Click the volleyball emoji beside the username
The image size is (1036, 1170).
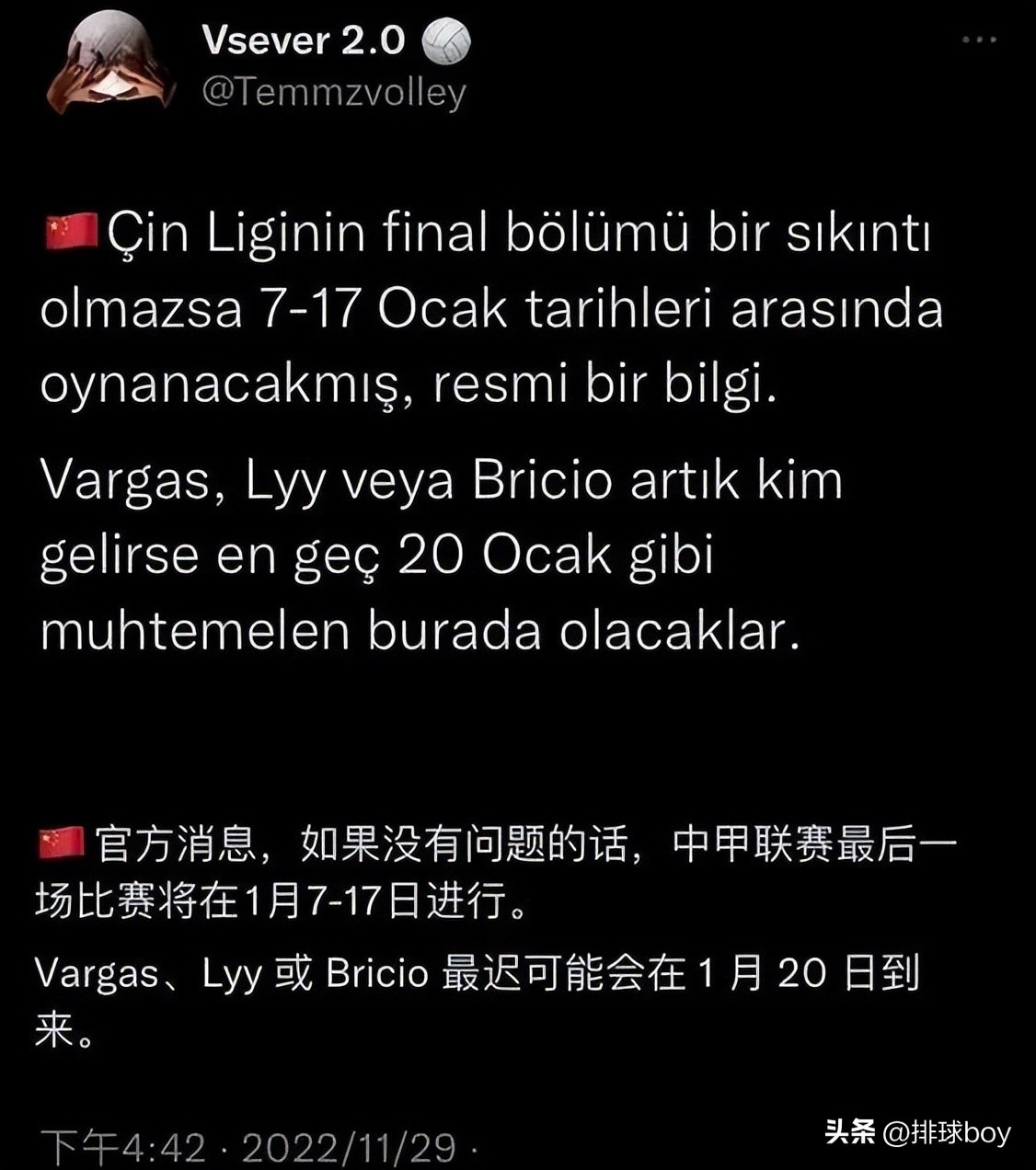point(443,39)
